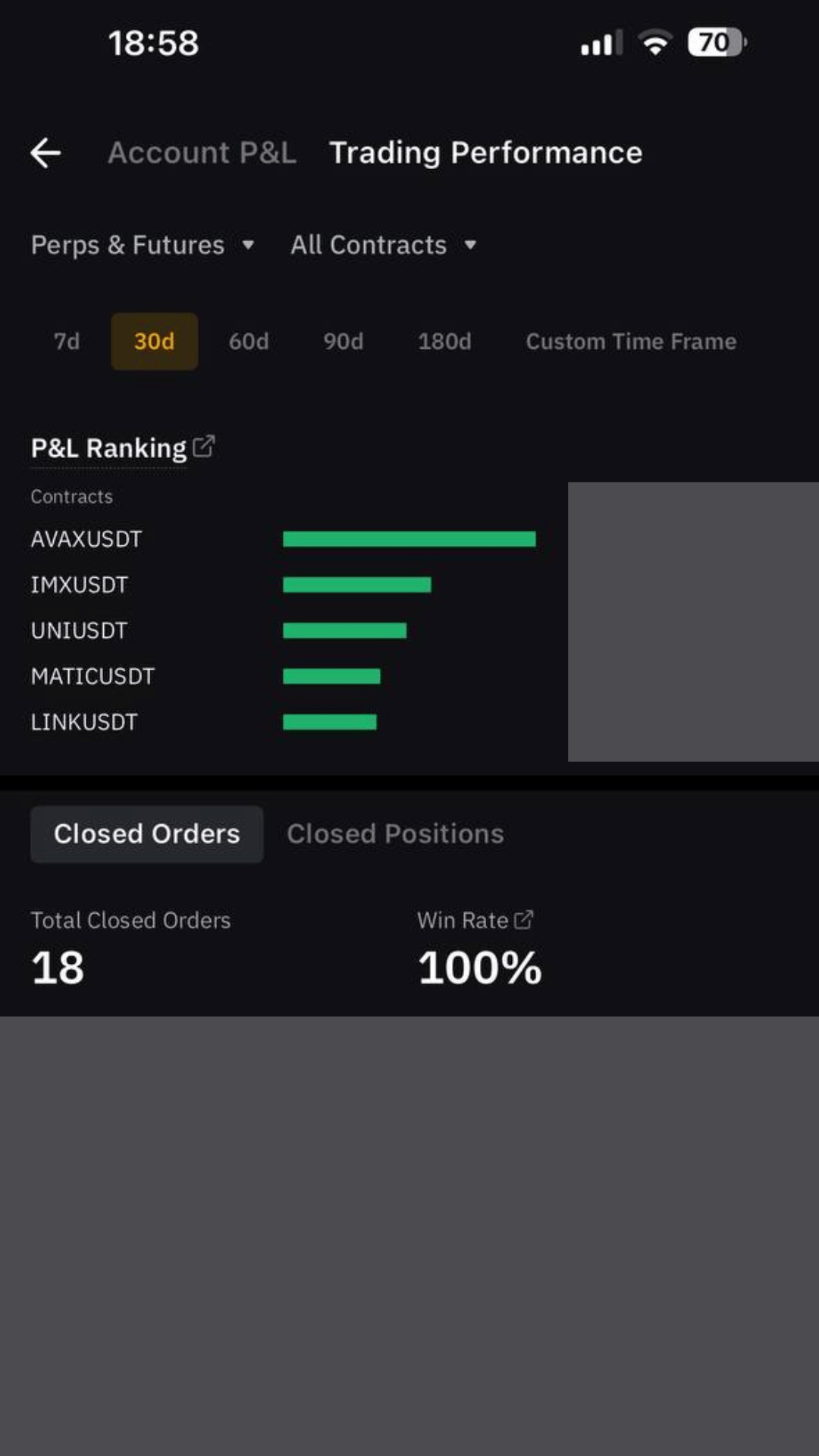Open the All Contracts dropdown
The width and height of the screenshot is (819, 1456).
[x=384, y=245]
